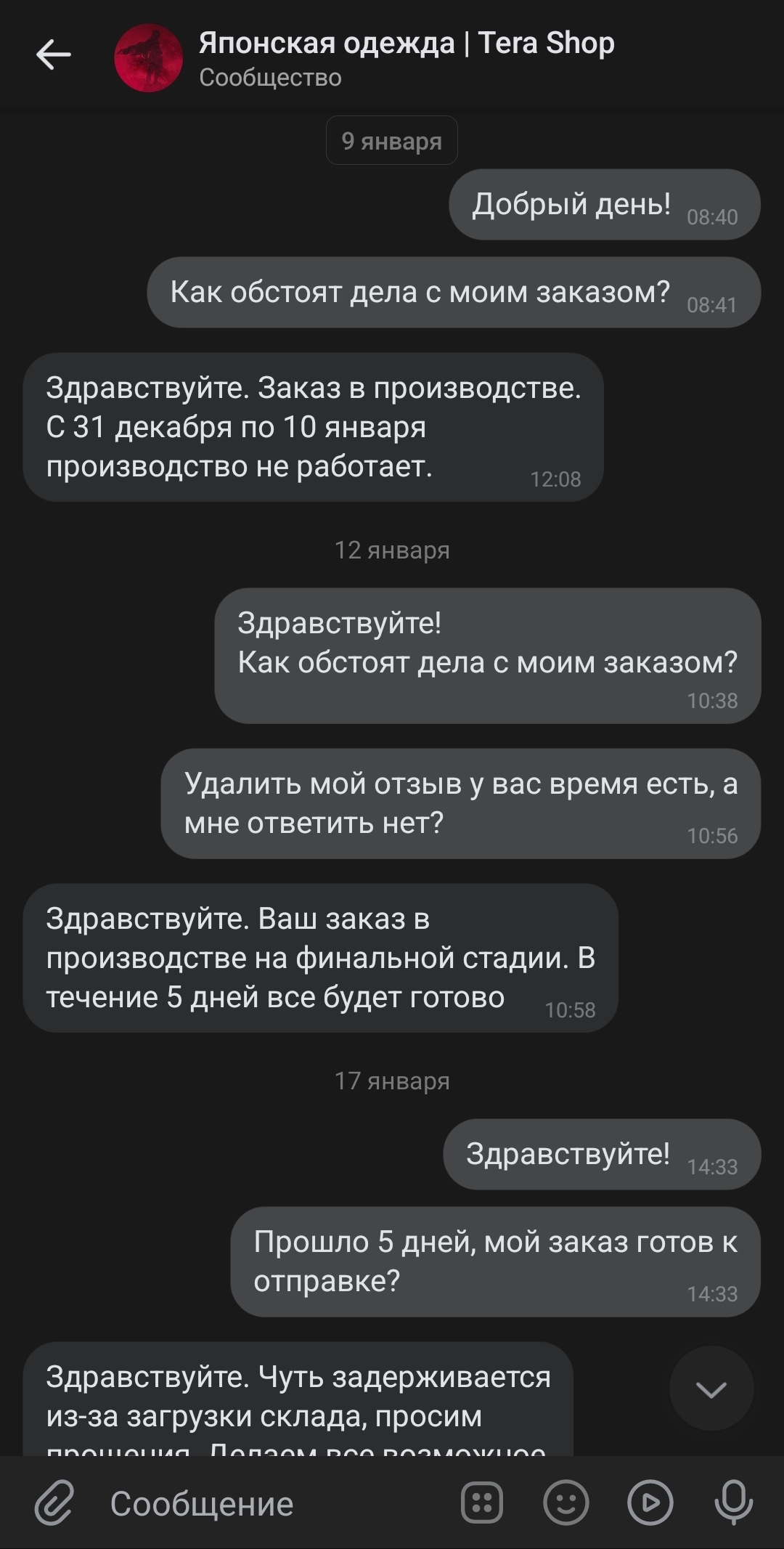Record a voice message with the microphone

[x=734, y=1503]
